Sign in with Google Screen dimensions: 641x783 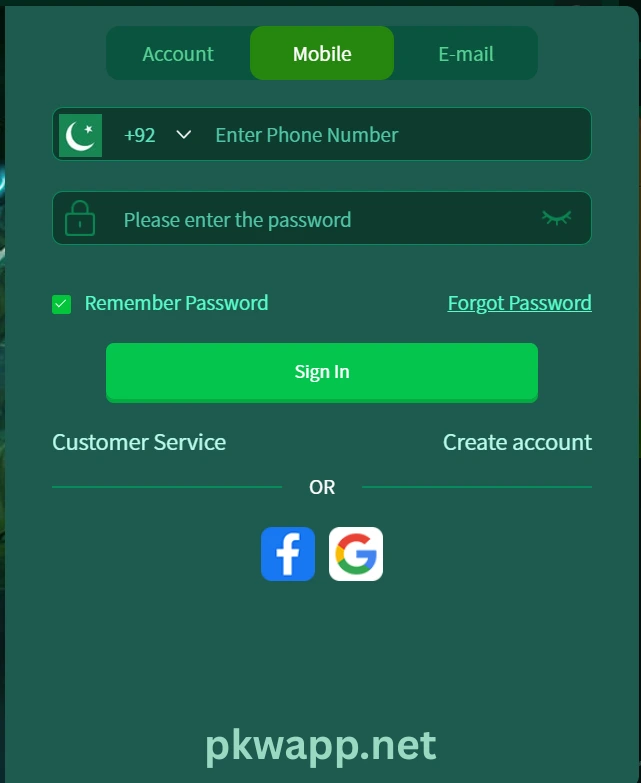356,554
